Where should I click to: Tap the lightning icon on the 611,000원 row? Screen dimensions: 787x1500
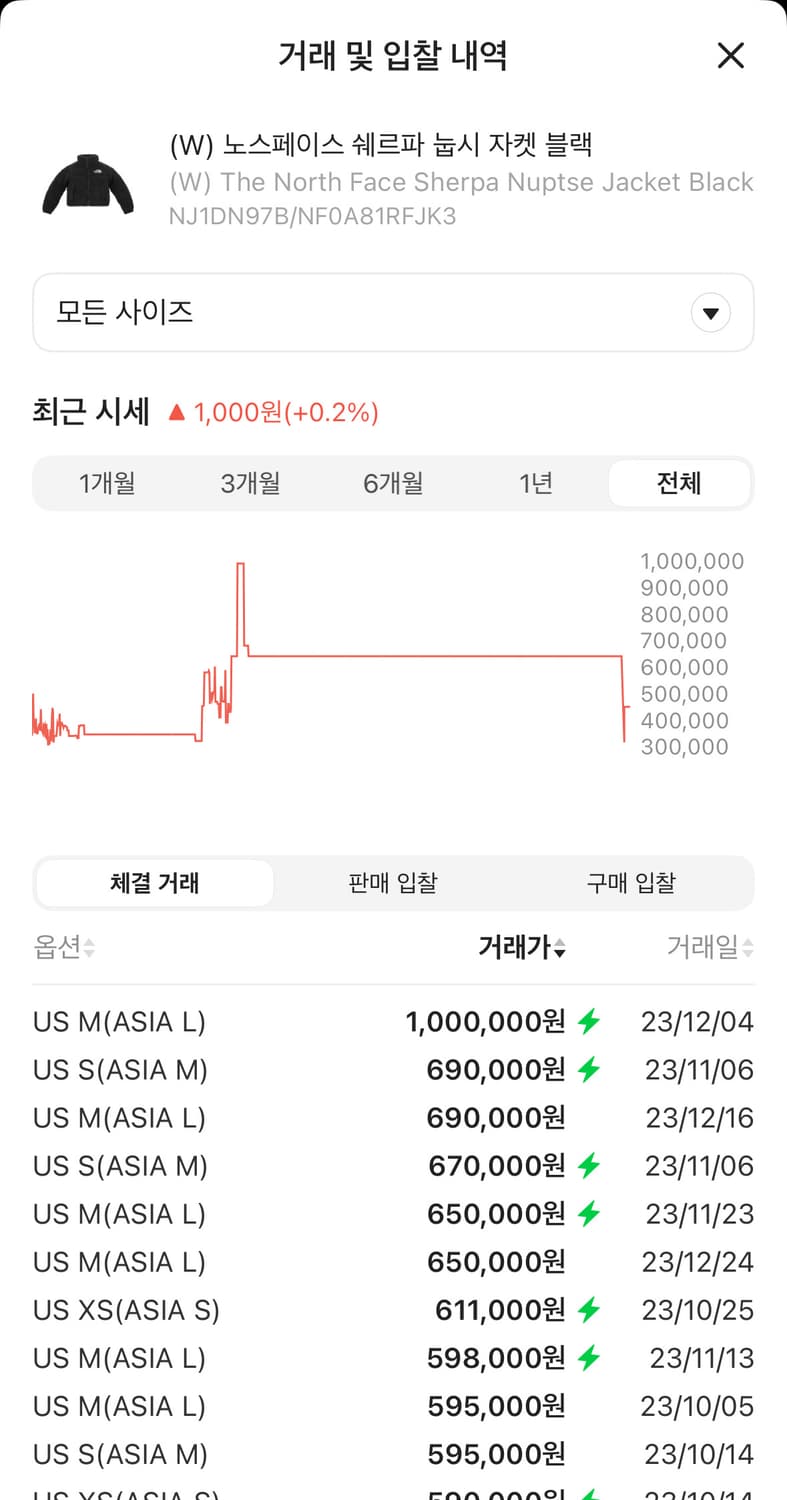point(589,1309)
